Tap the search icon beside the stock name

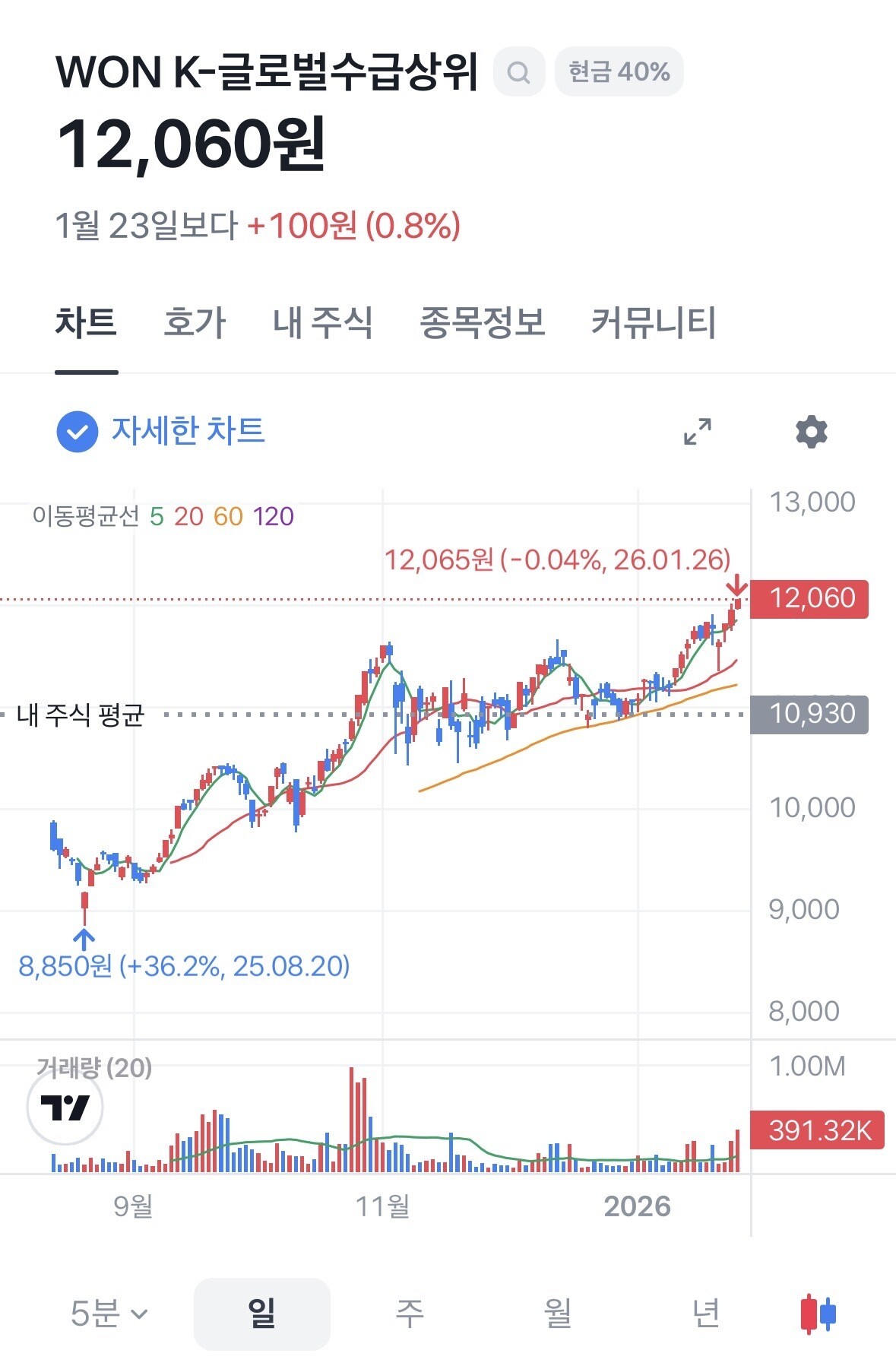point(519,72)
